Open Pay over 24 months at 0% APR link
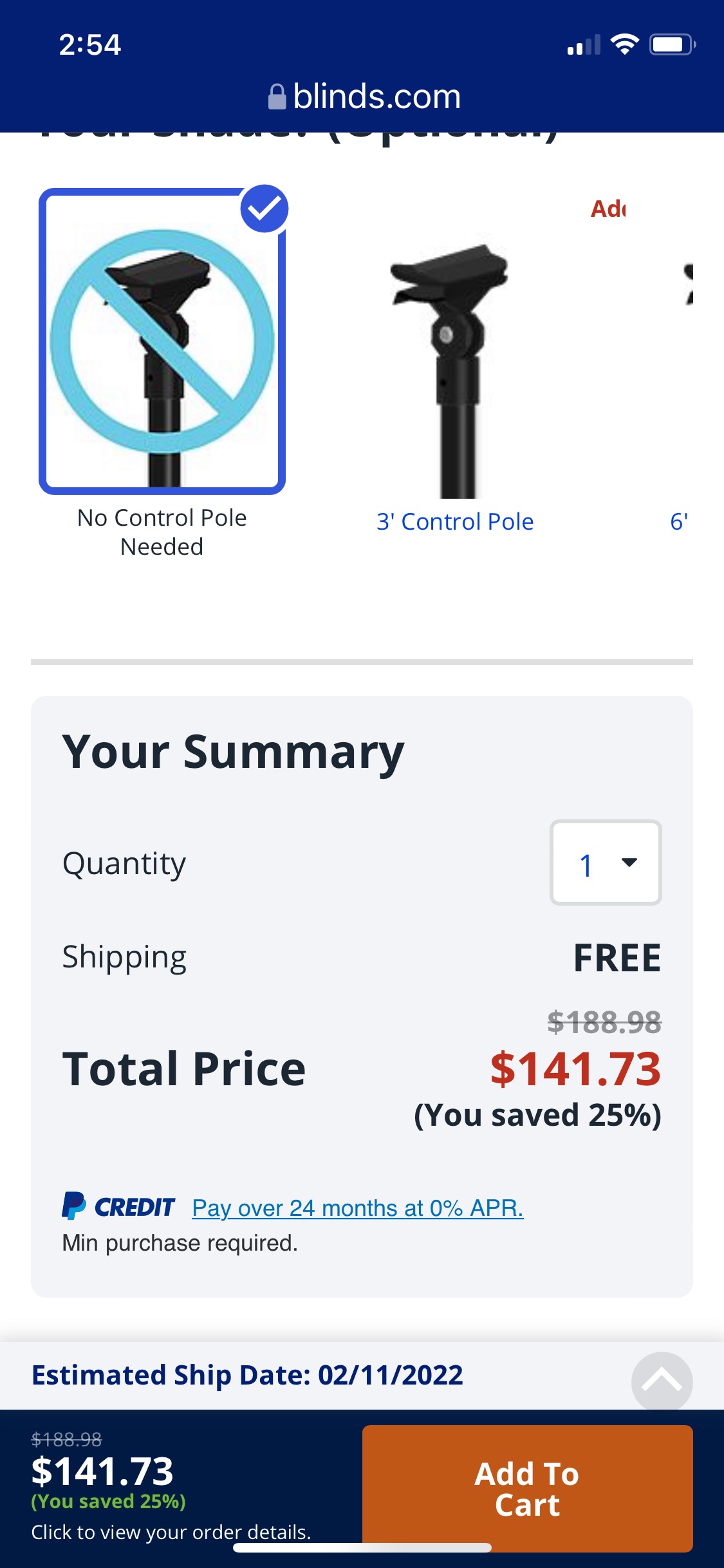The height and width of the screenshot is (1568, 724). 357,1208
